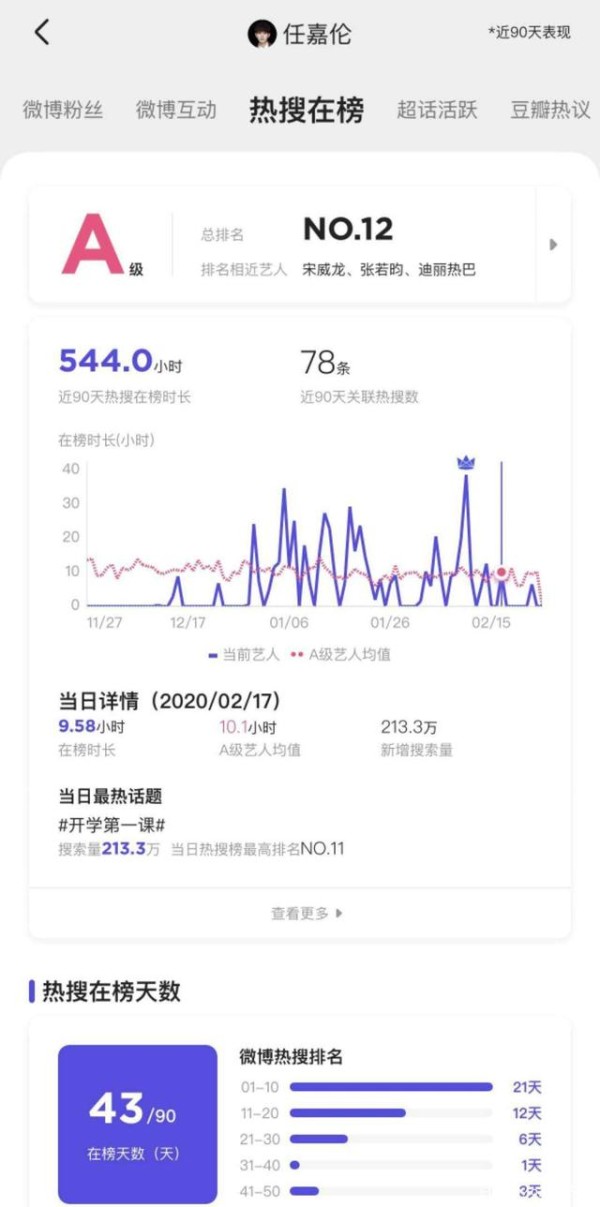The height and width of the screenshot is (1207, 600).
Task: Select the 热搜在榜 tab
Action: pyautogui.click(x=306, y=110)
